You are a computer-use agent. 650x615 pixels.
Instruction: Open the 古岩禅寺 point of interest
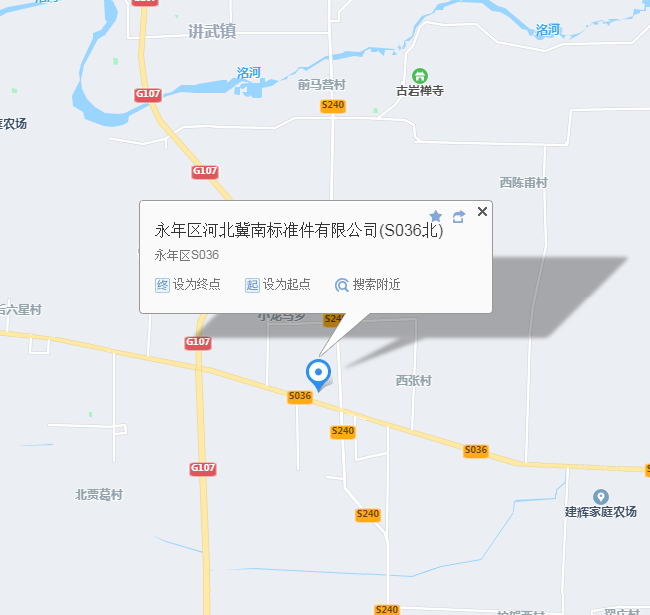tap(420, 77)
